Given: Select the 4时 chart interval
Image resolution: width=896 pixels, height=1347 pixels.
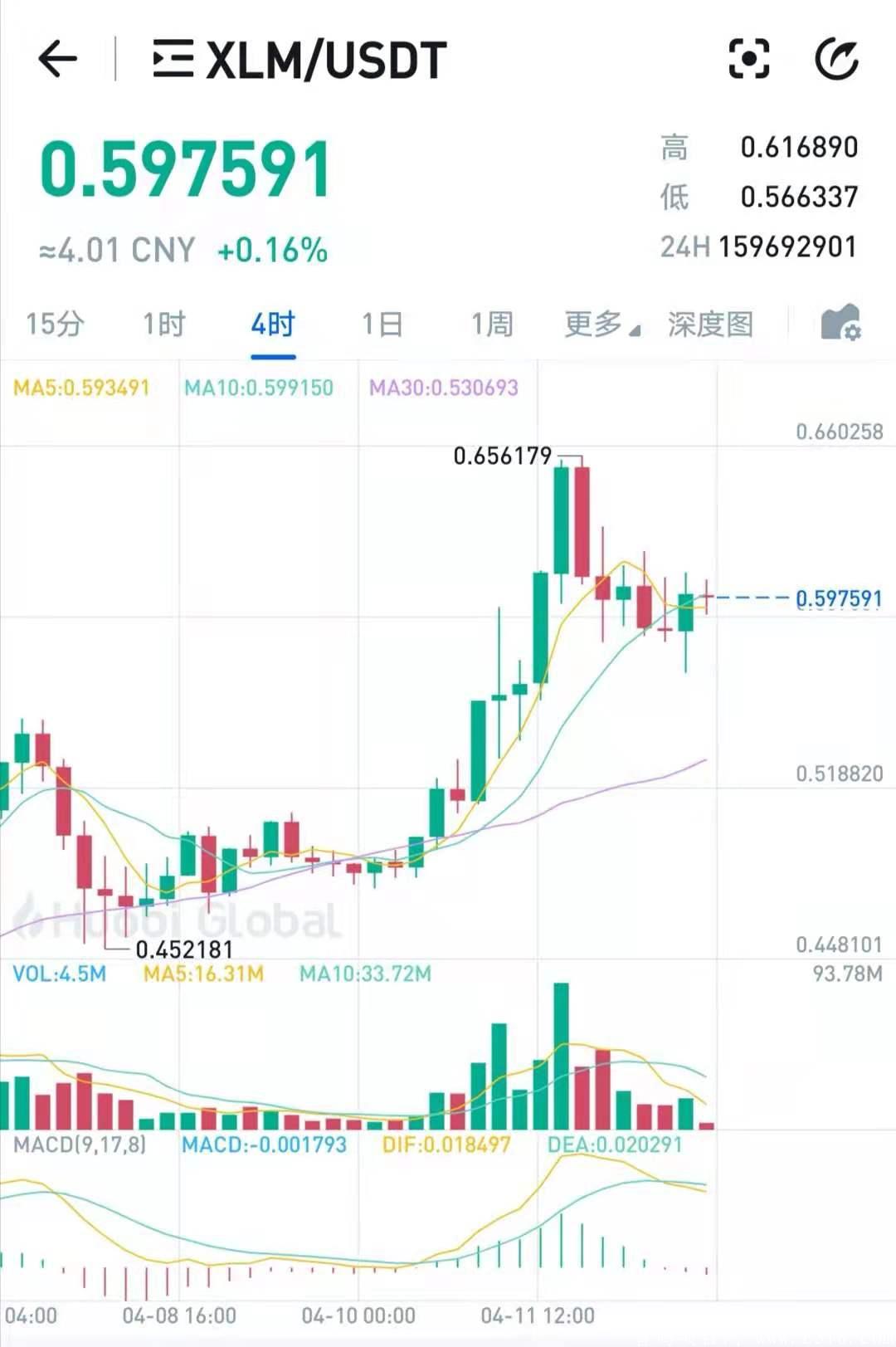Looking at the screenshot, I should [273, 324].
